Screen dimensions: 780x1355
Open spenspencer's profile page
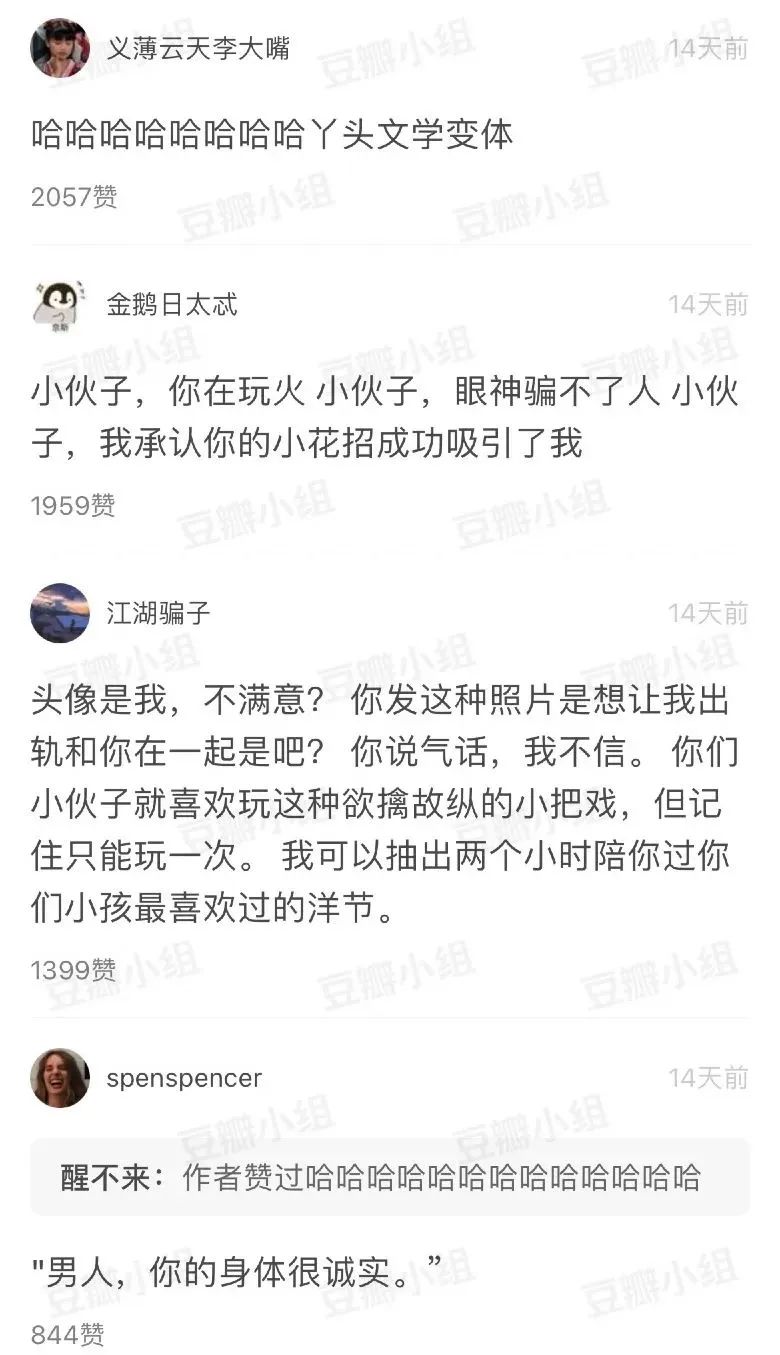[x=184, y=1078]
